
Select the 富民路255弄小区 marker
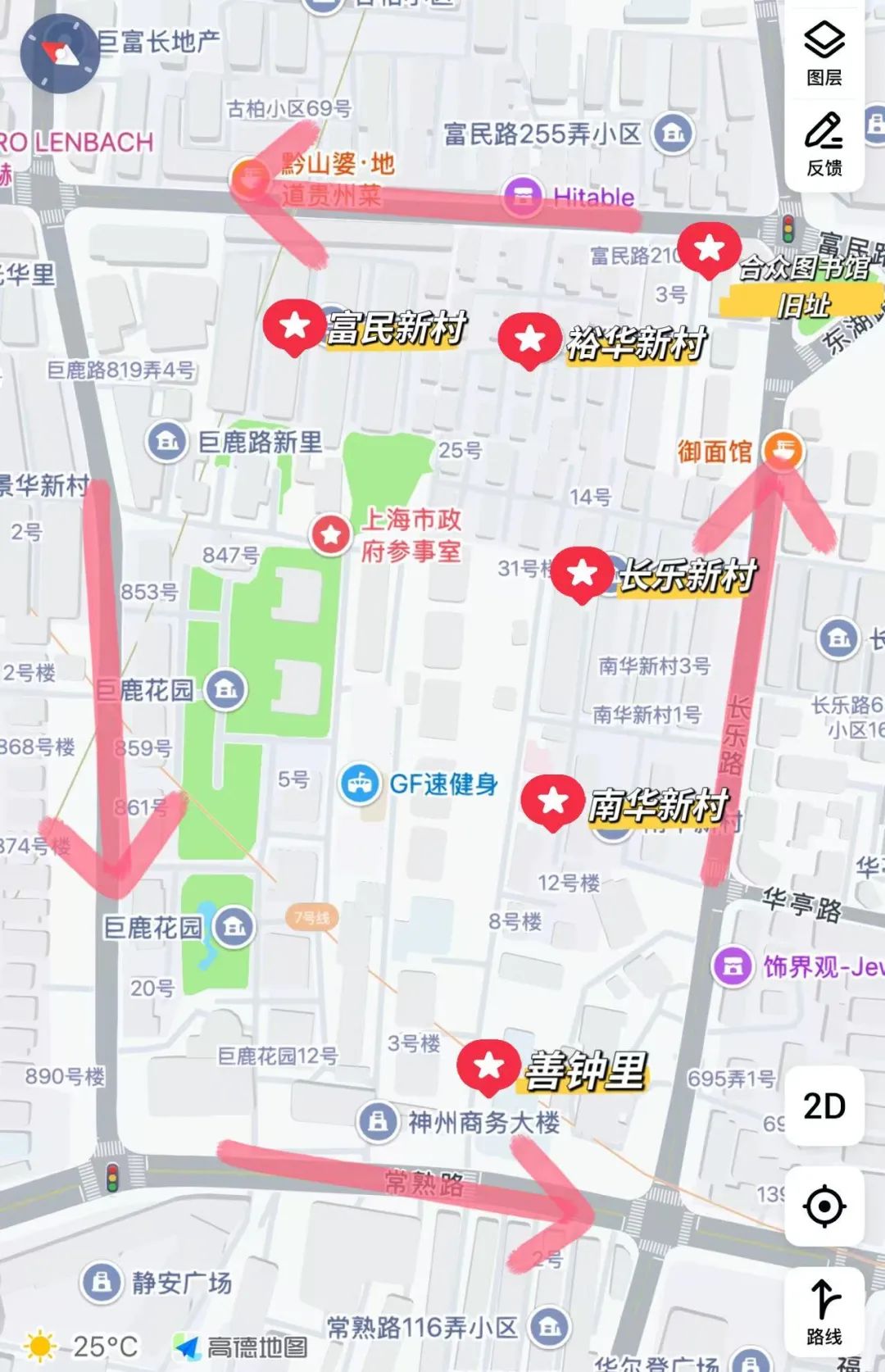(673, 133)
